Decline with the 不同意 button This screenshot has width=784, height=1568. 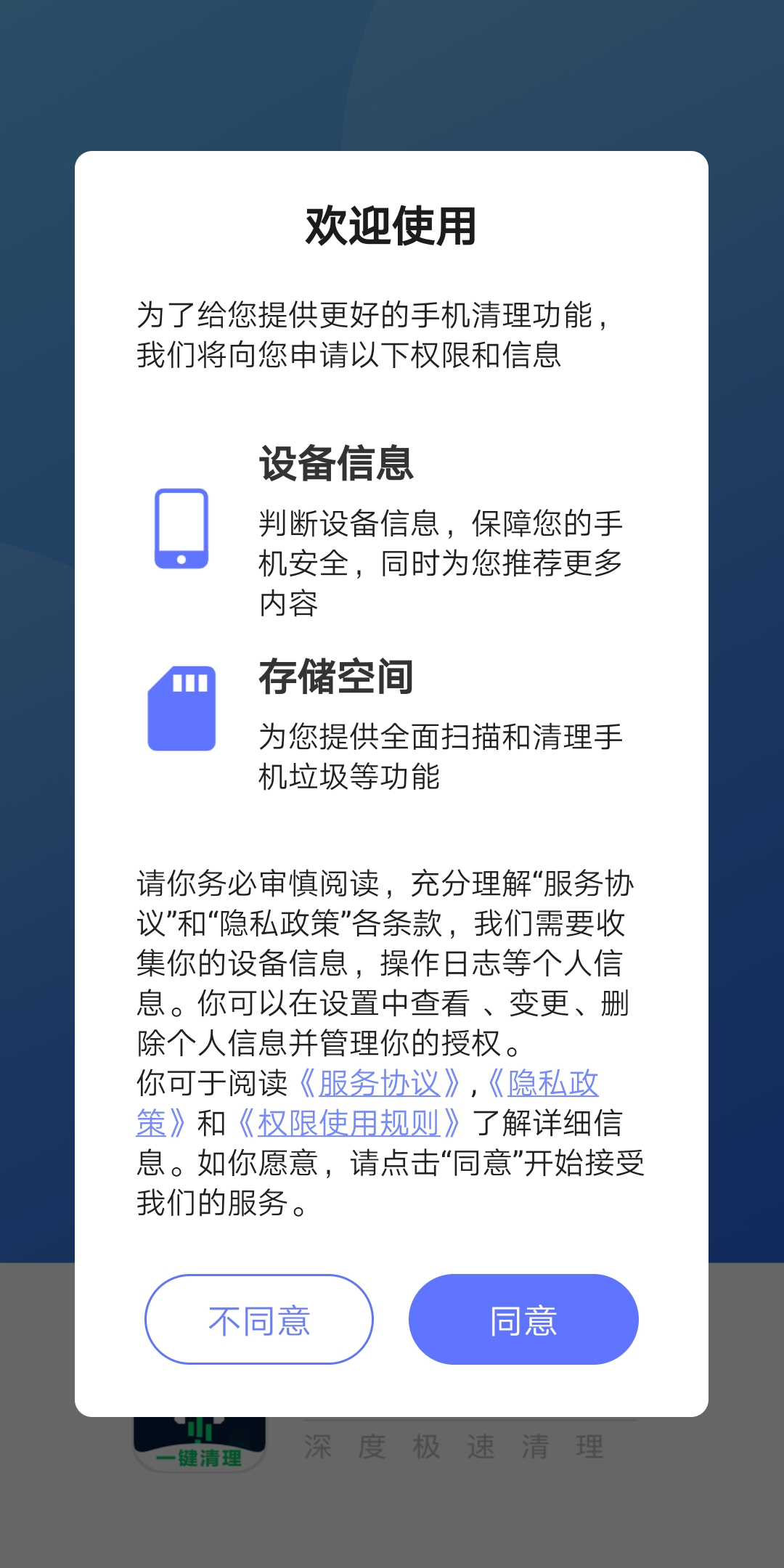pyautogui.click(x=259, y=1320)
